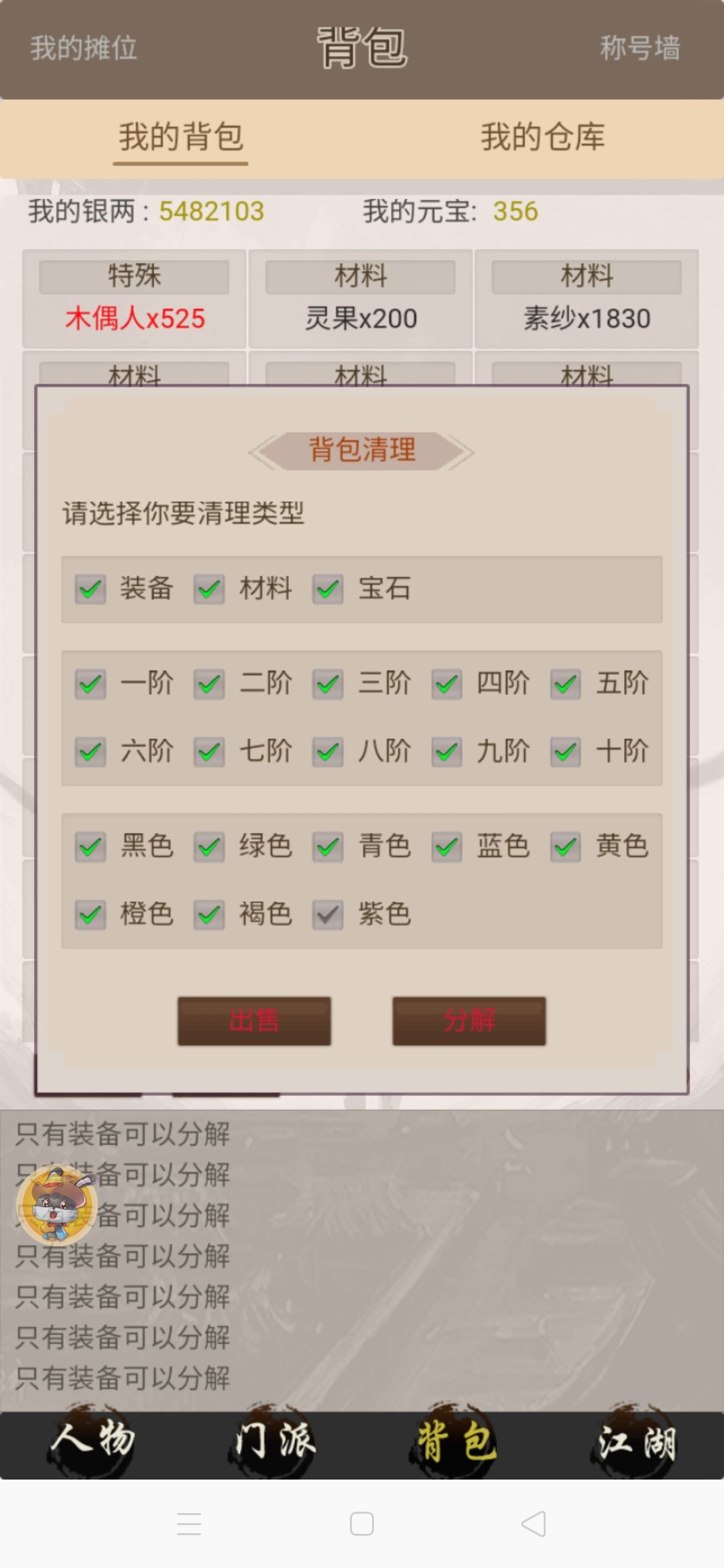Screen dimensions: 724x1568
Task: Uncheck the 宝石 gem checkbox
Action: pos(328,589)
